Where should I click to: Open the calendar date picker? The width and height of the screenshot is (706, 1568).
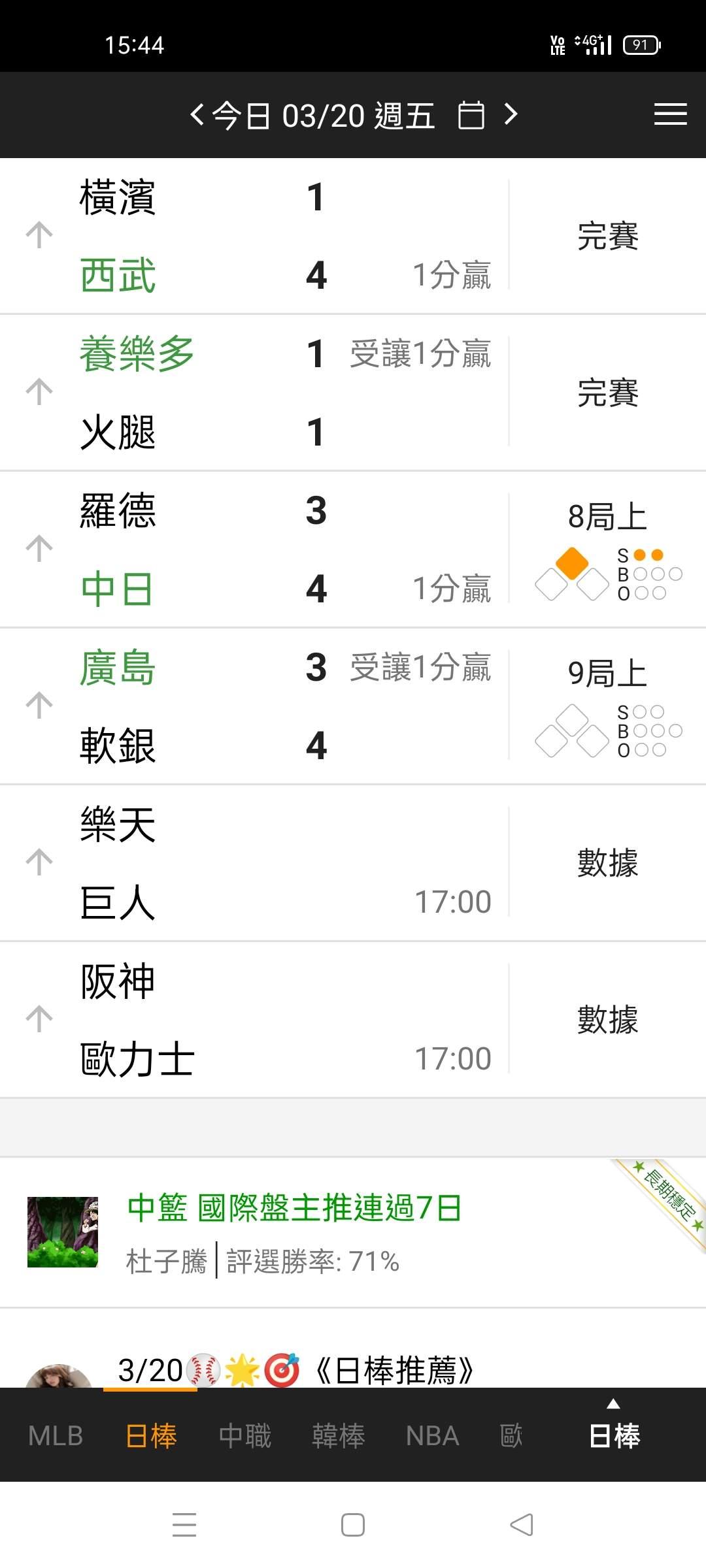pyautogui.click(x=471, y=116)
